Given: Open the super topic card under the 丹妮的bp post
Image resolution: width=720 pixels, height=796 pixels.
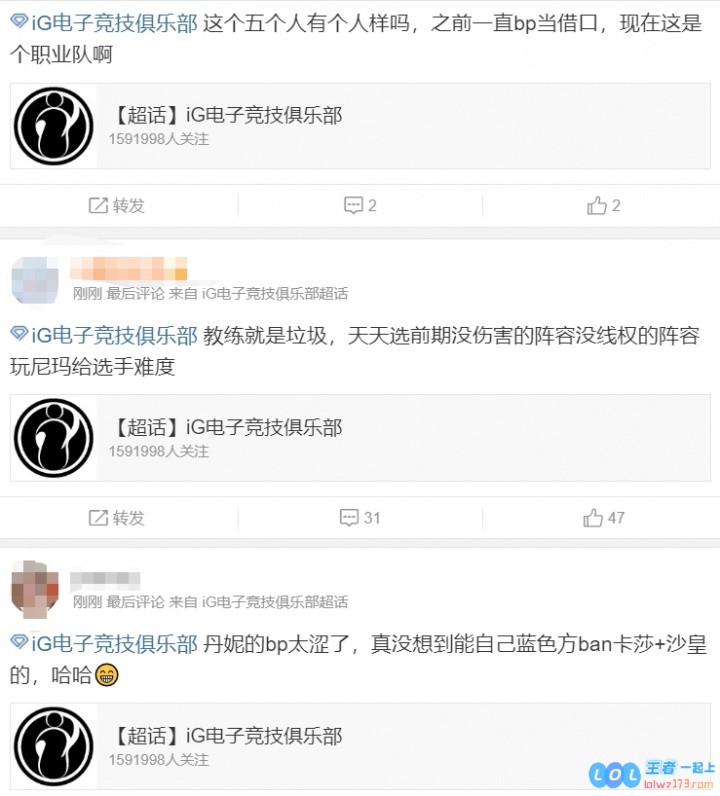Looking at the screenshot, I should click(x=360, y=747).
